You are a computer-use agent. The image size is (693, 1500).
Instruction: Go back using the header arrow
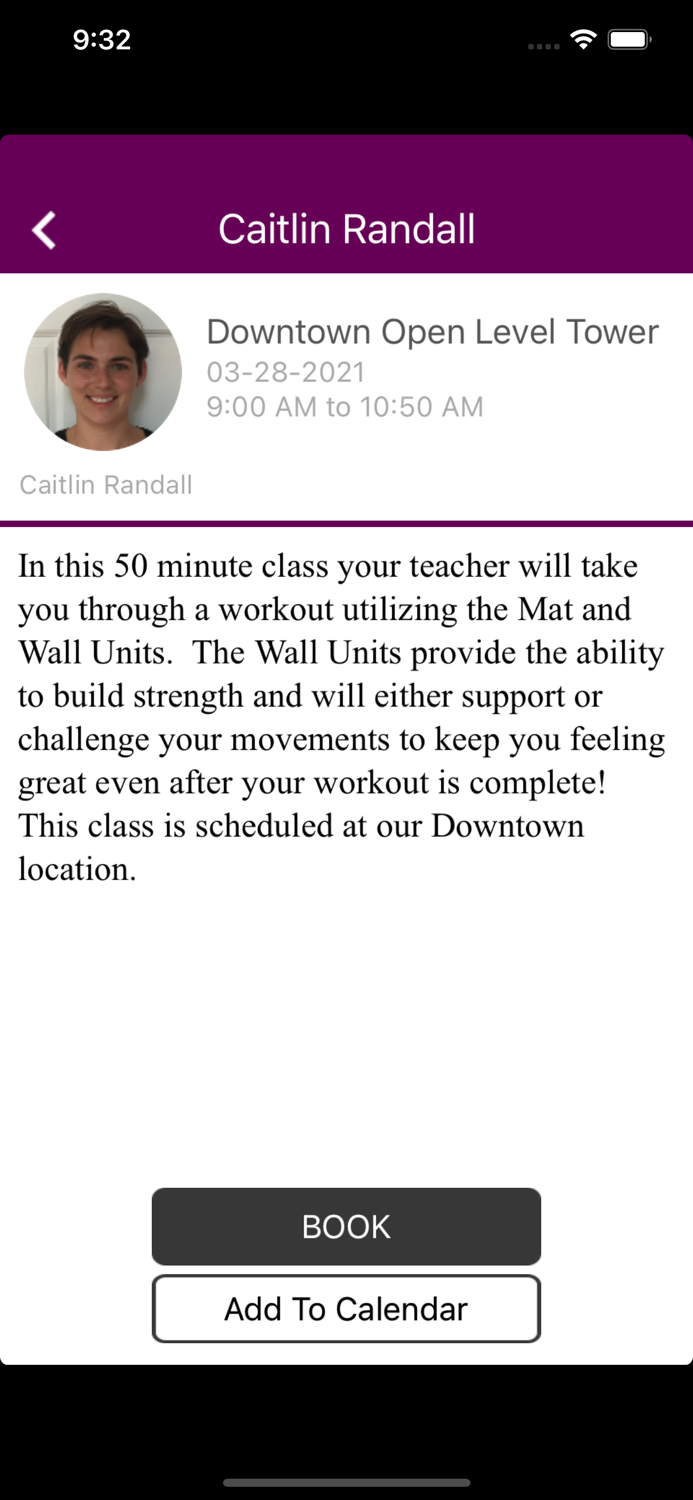[x=44, y=230]
